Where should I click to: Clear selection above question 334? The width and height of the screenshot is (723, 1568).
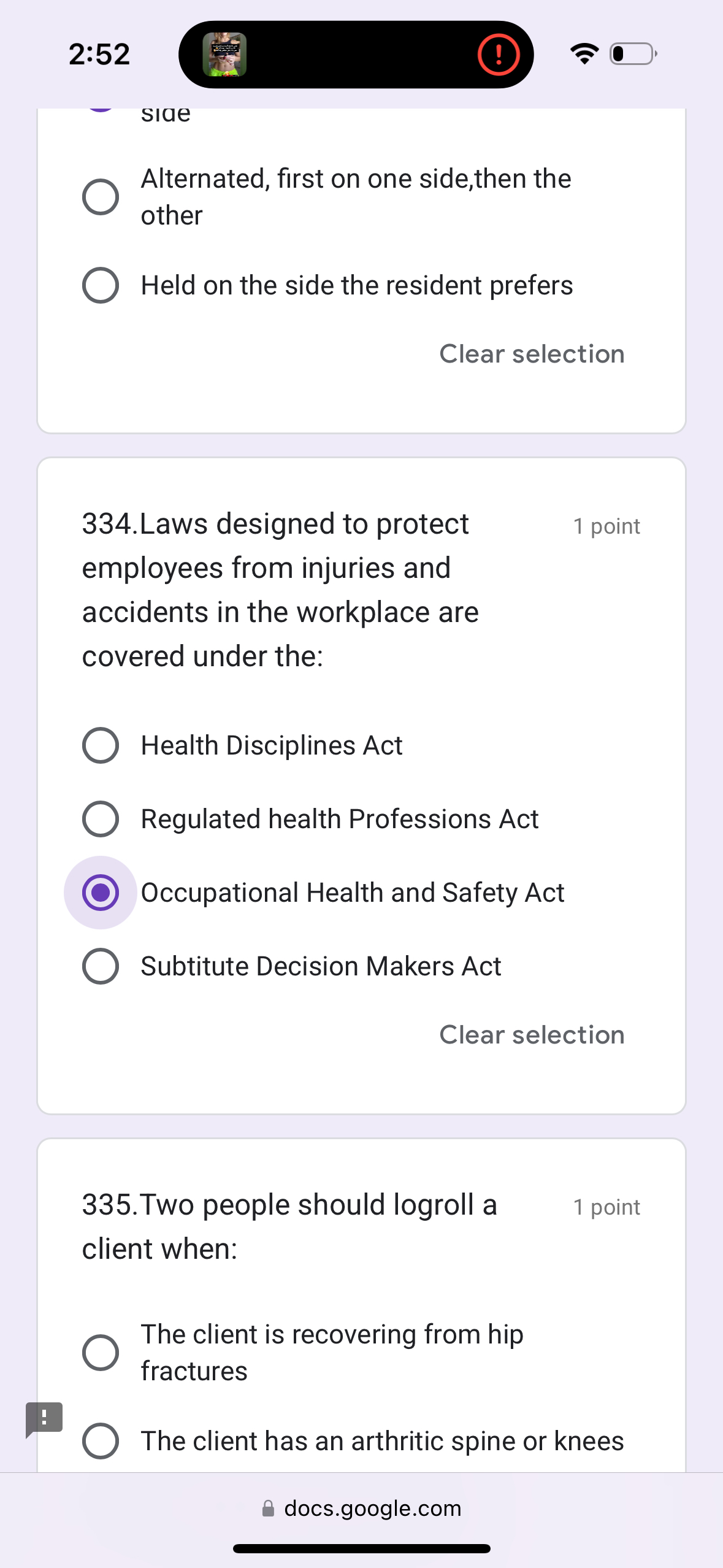click(x=532, y=354)
